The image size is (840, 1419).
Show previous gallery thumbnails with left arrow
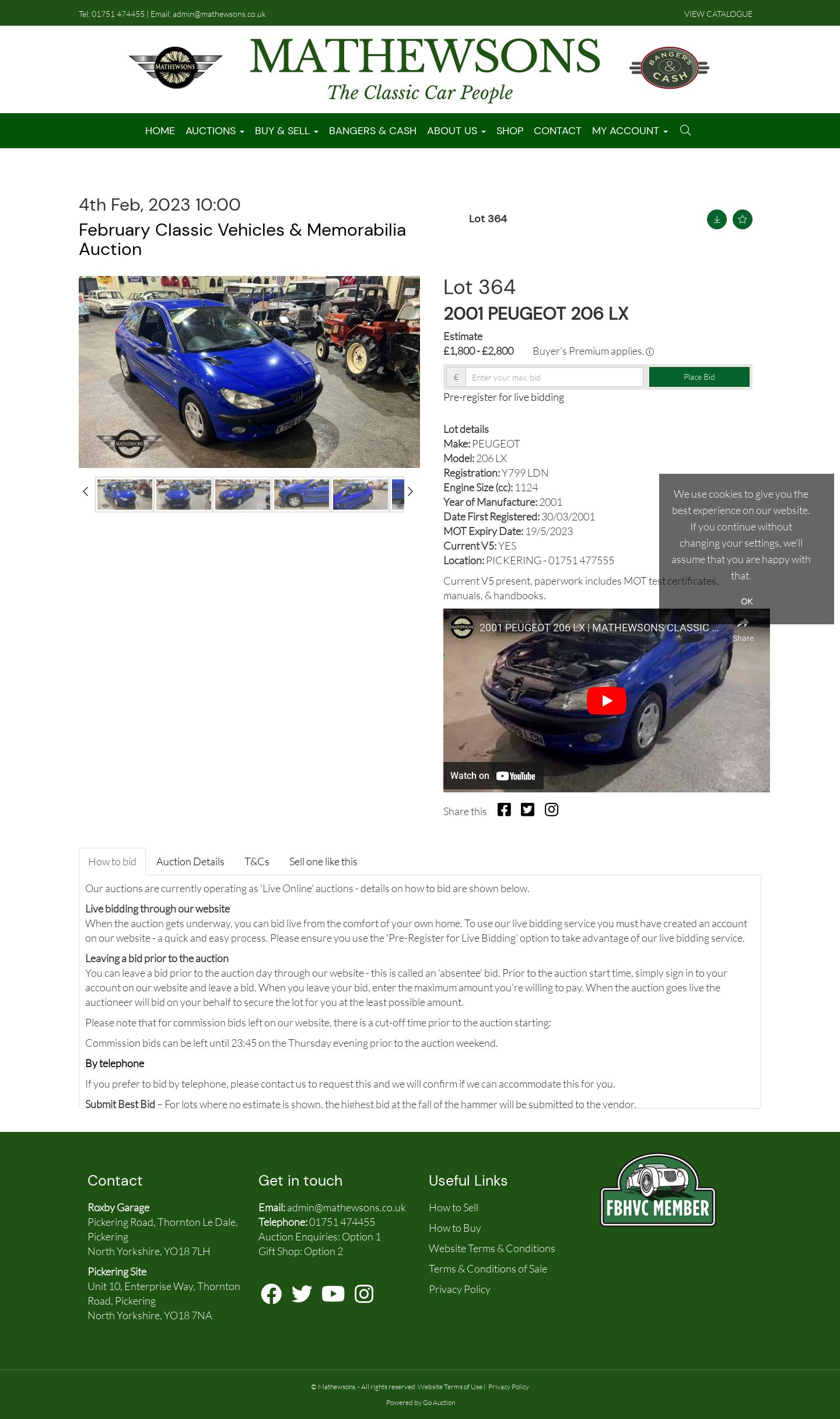point(86,491)
